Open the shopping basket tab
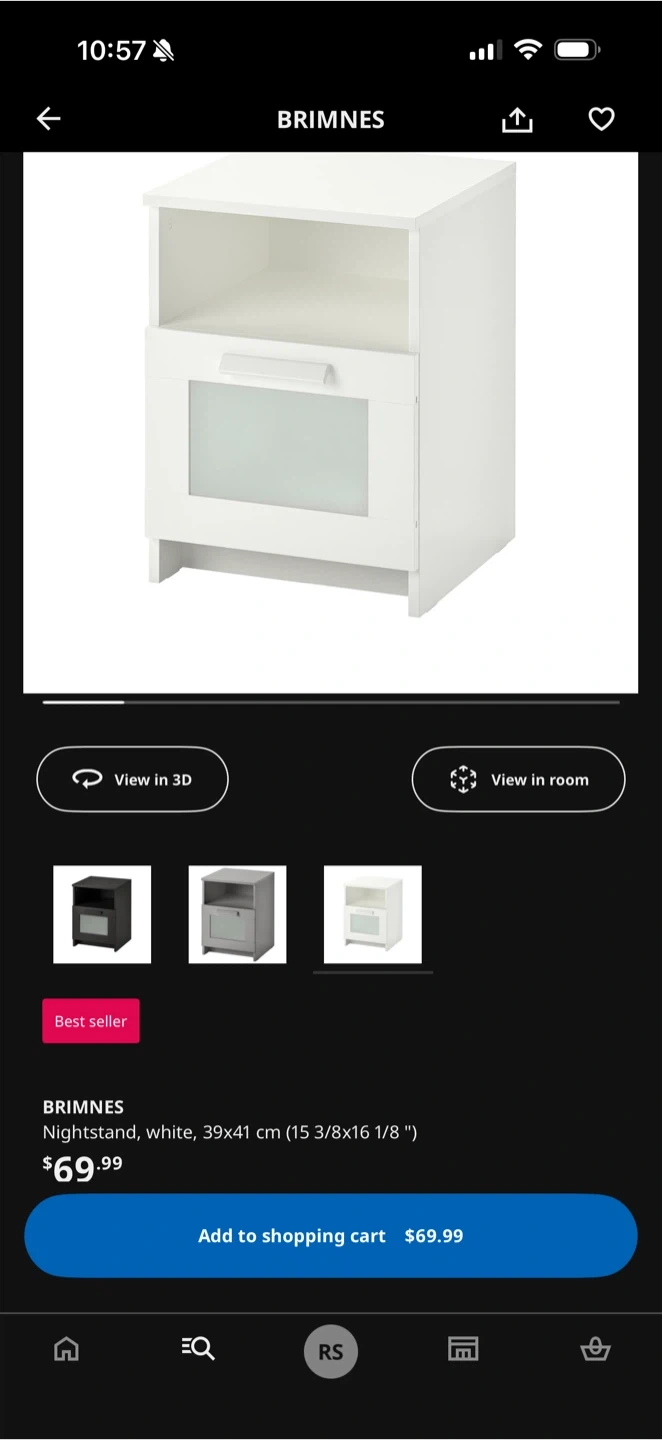The image size is (662, 1440). pos(595,1350)
